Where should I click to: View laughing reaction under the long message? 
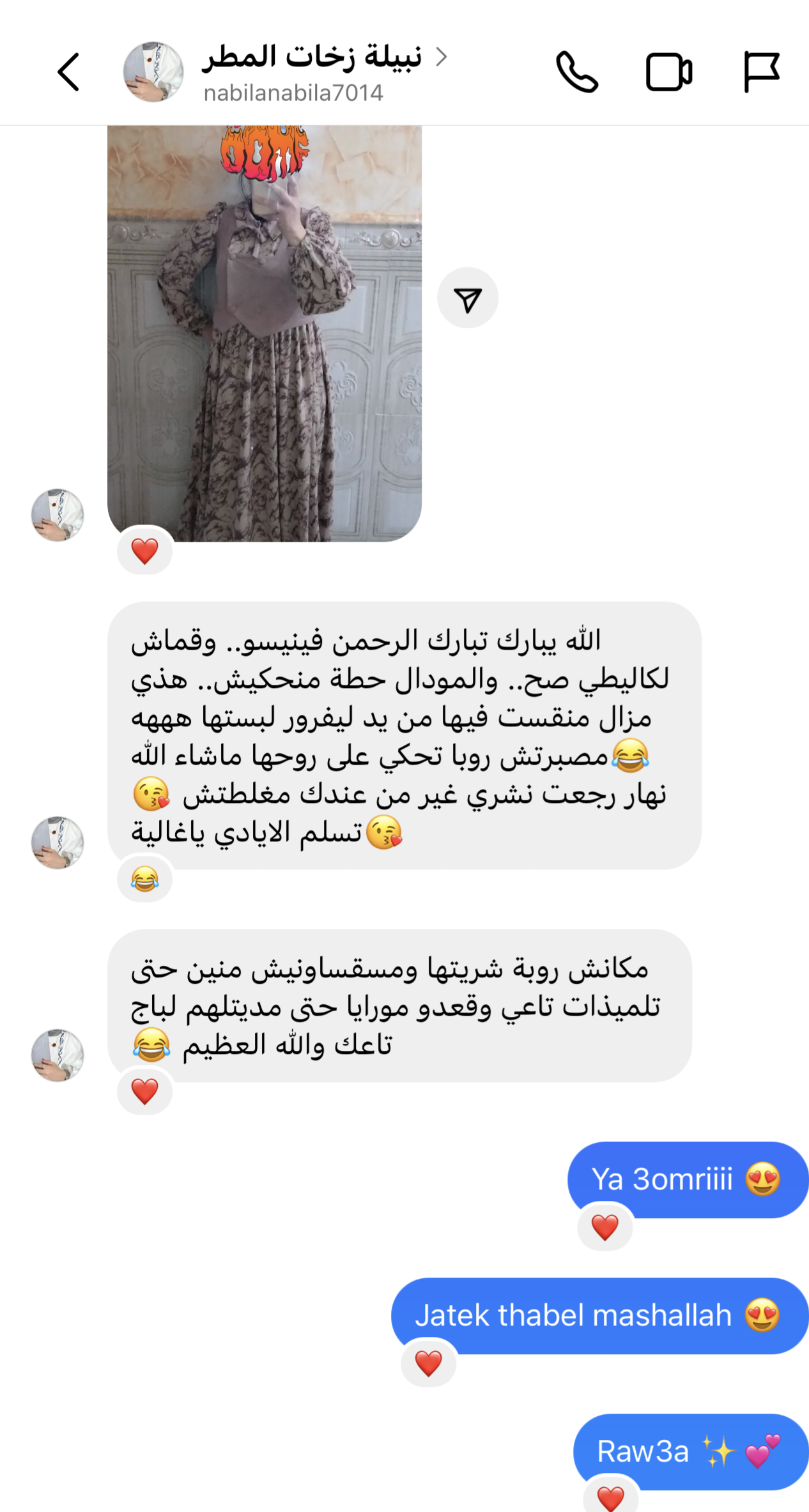coord(145,879)
